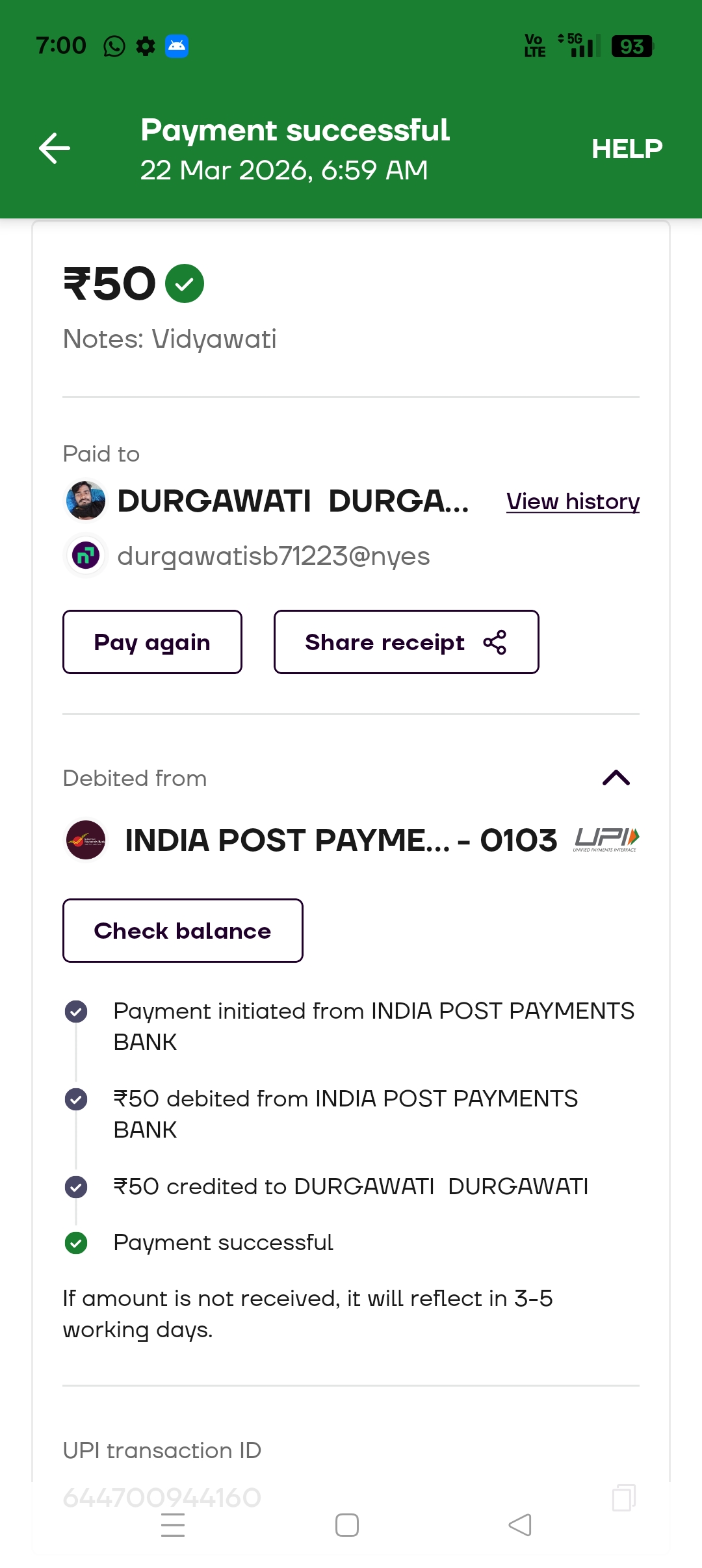Image resolution: width=702 pixels, height=1568 pixels.
Task: Share the payment receipt
Action: pos(406,642)
